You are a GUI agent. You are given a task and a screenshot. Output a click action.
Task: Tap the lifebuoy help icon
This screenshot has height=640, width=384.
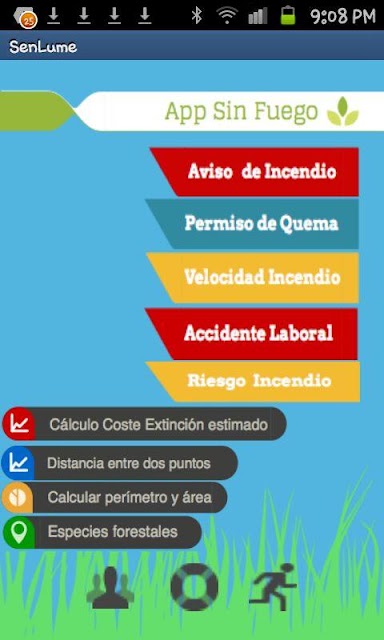click(x=194, y=587)
